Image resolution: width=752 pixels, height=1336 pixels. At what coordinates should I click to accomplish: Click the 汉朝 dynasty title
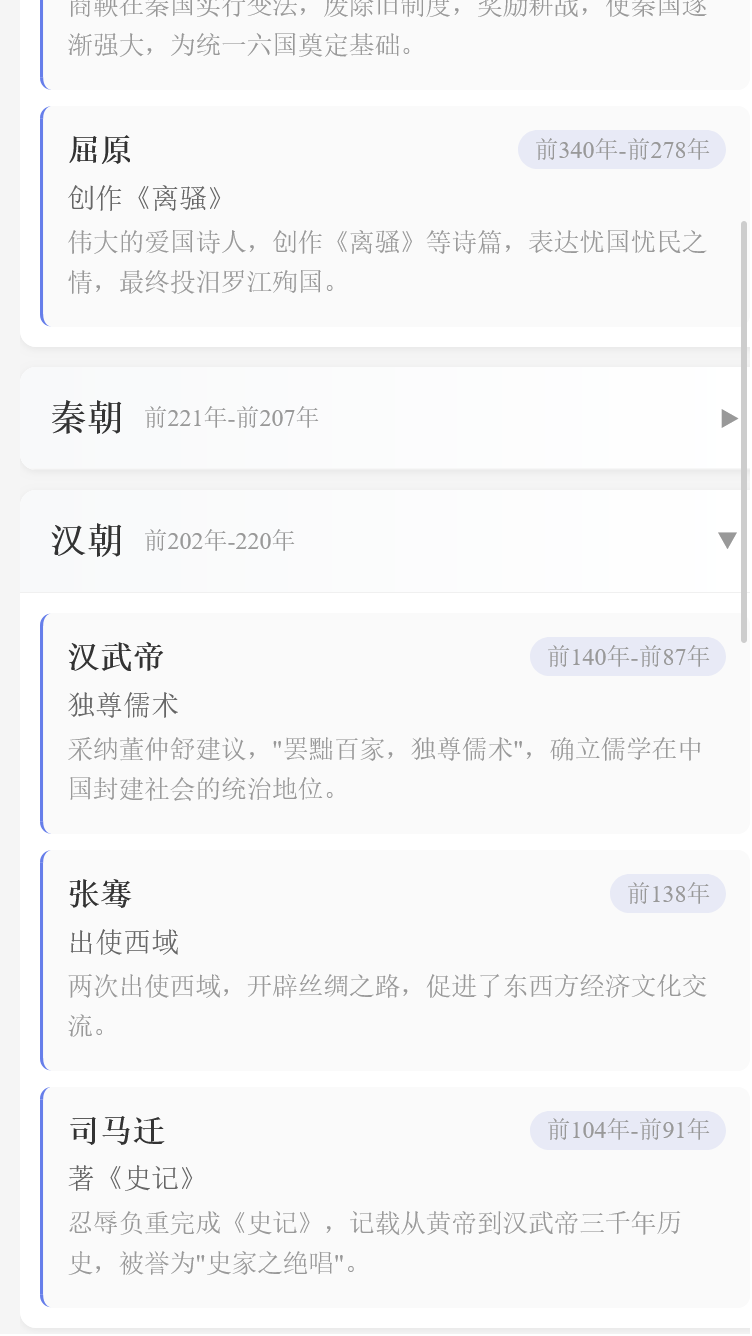pyautogui.click(x=86, y=539)
